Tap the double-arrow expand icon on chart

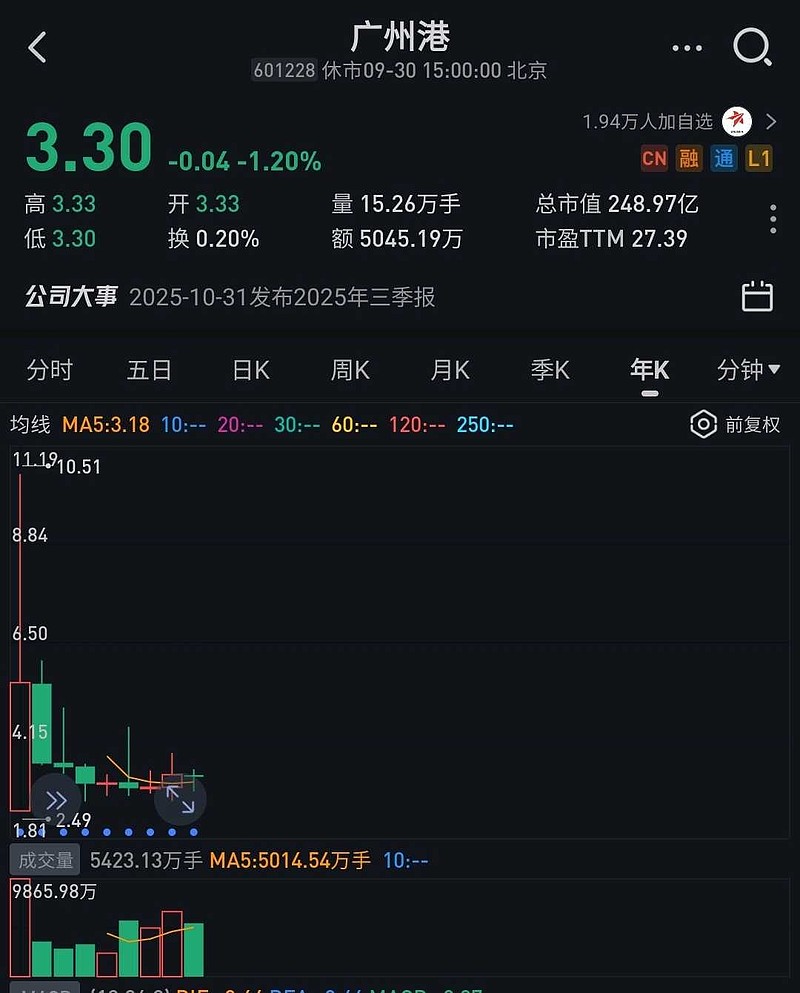(x=57, y=799)
